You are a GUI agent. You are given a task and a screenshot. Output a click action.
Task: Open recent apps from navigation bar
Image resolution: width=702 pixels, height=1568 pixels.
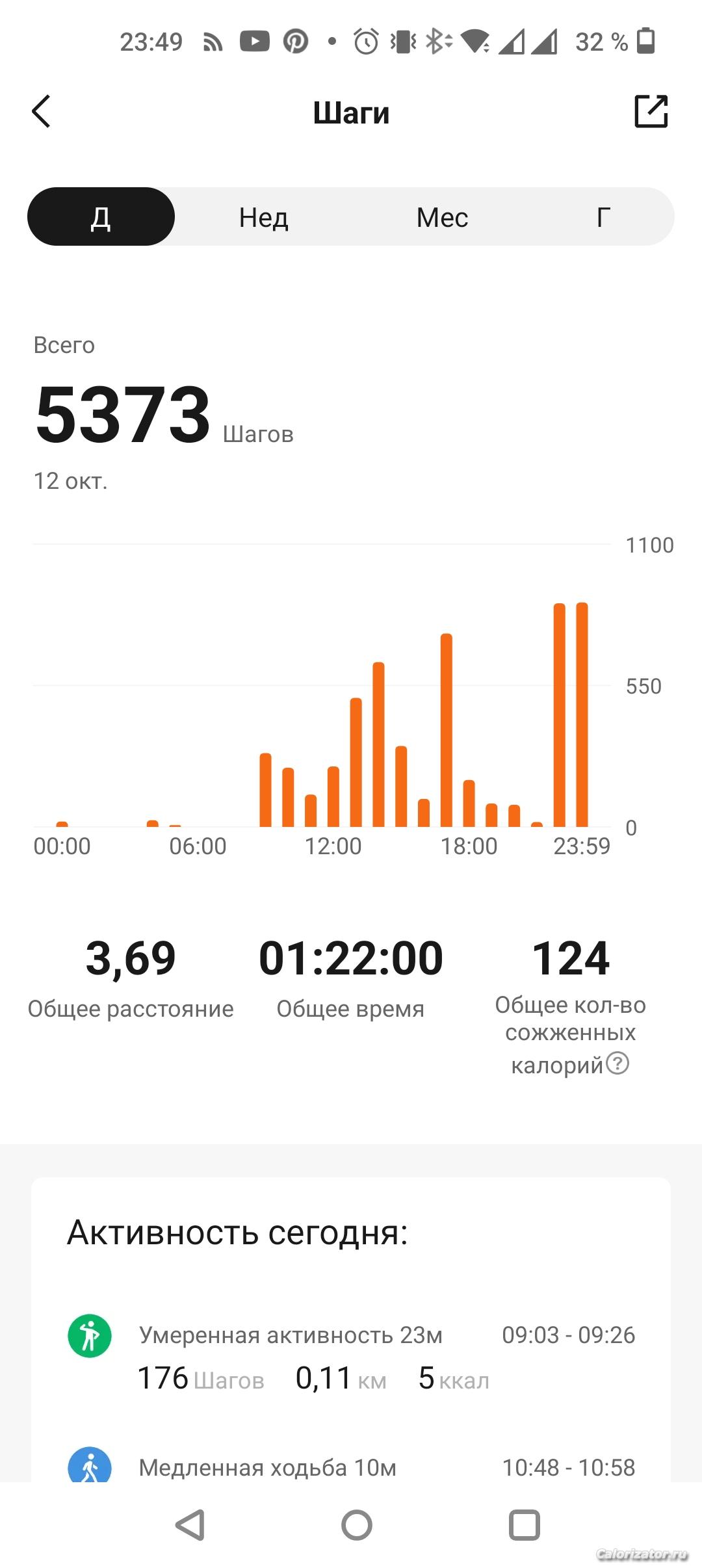[524, 1524]
